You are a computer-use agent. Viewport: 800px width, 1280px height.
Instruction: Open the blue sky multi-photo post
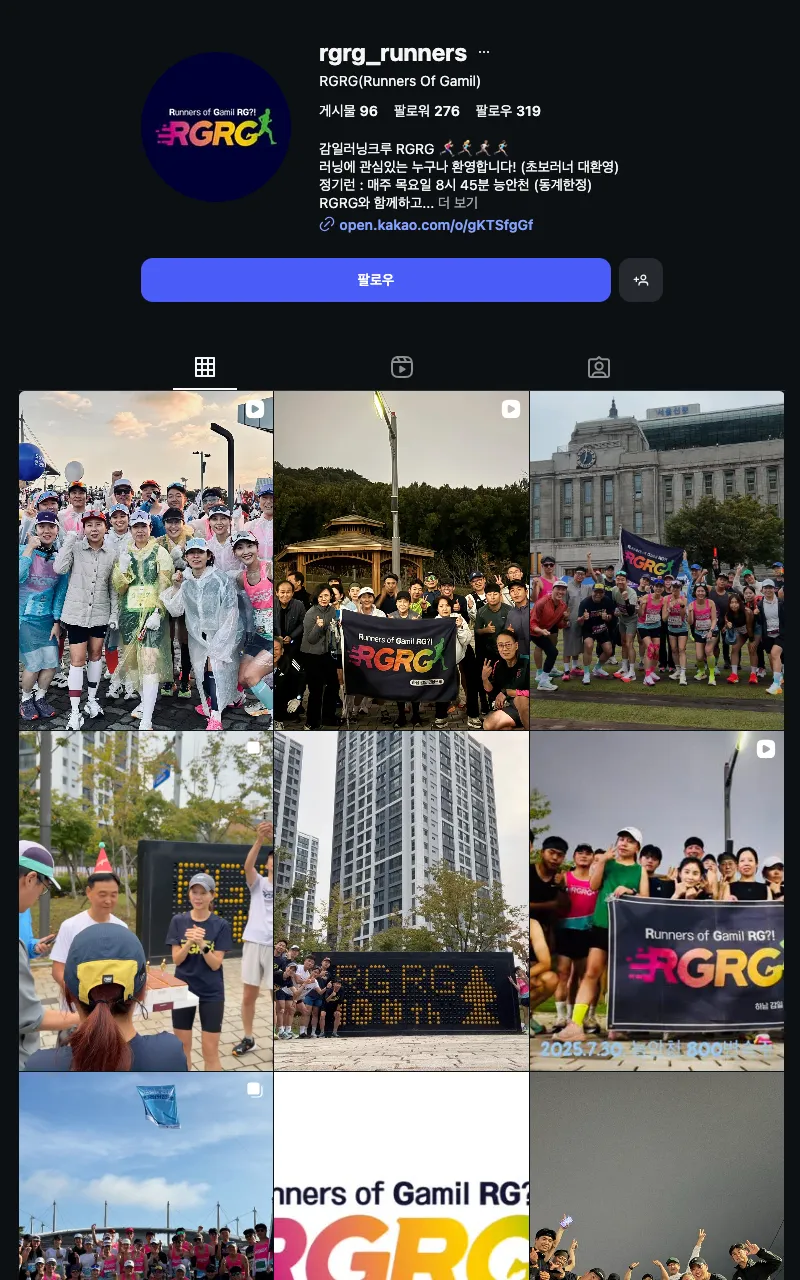point(146,1176)
